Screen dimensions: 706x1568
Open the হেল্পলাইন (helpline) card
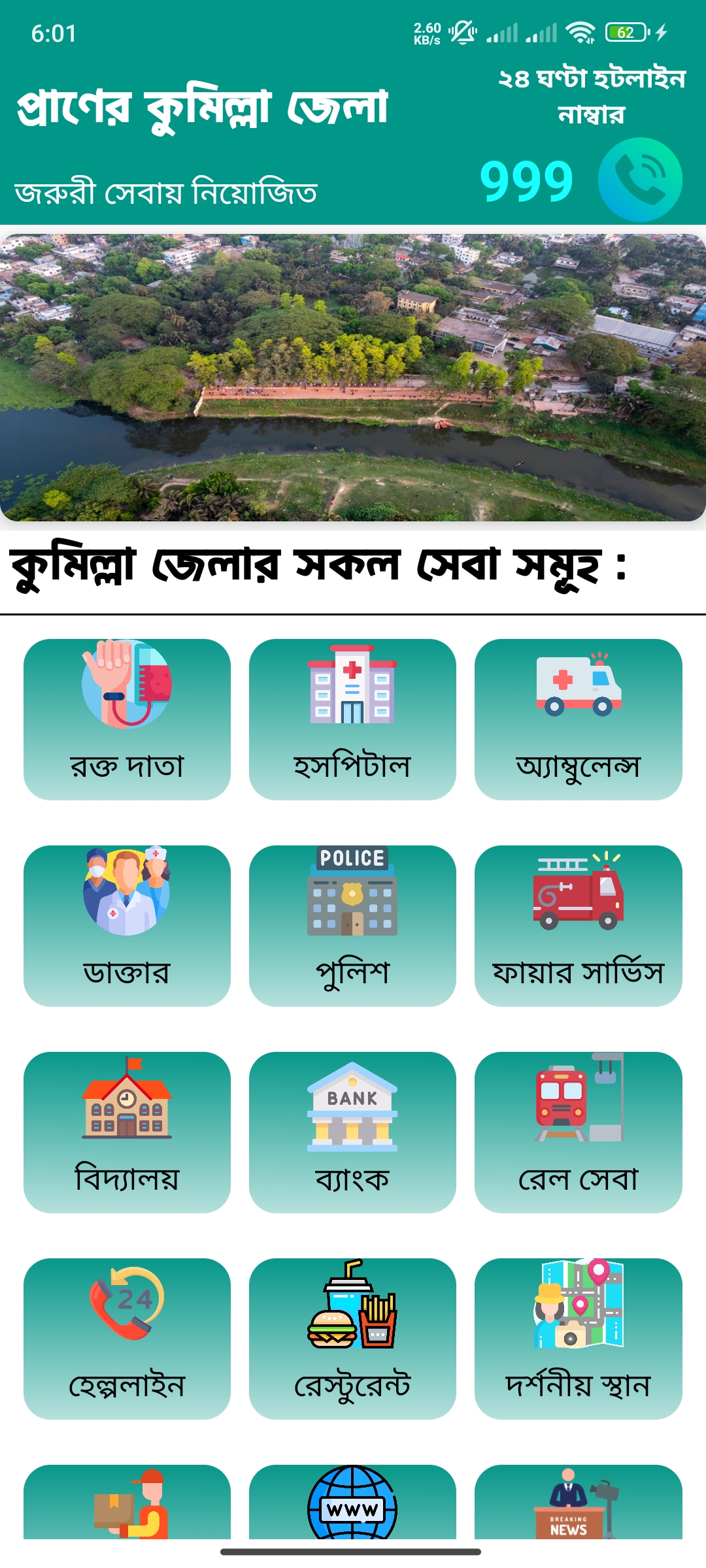127,1339
